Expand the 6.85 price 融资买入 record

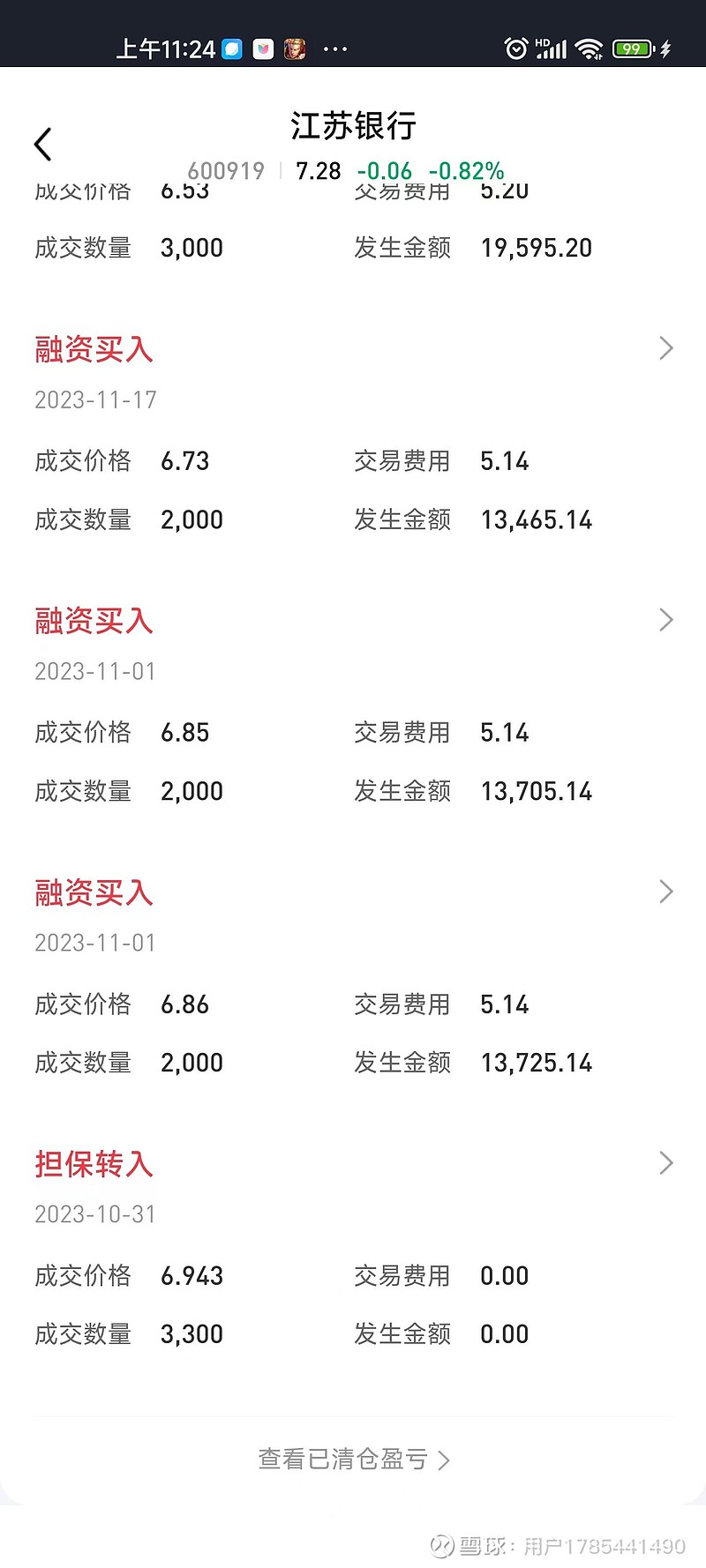tap(666, 620)
